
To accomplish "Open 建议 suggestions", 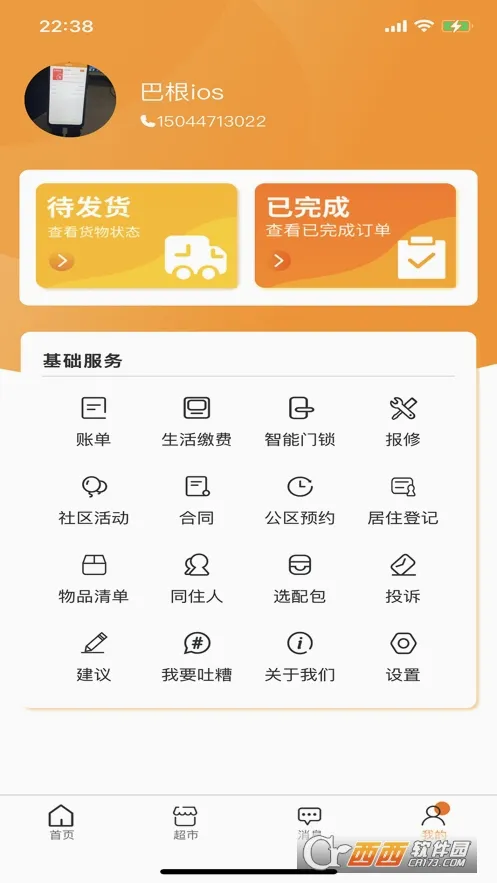I will (93, 657).
